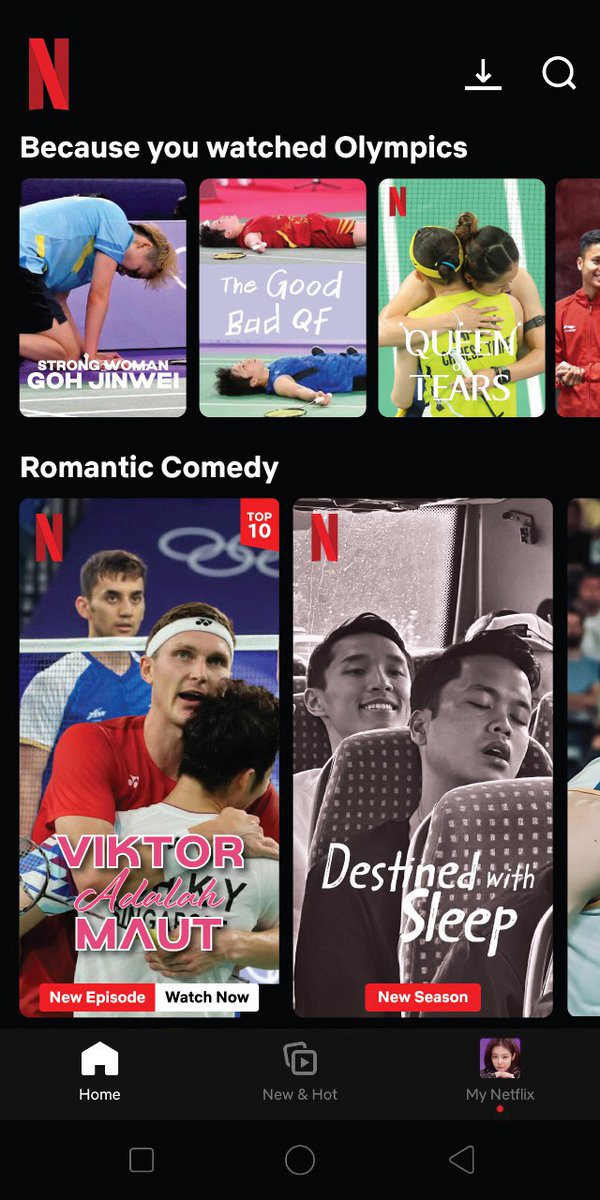Open the downloads icon
The image size is (600, 1200).
click(483, 74)
